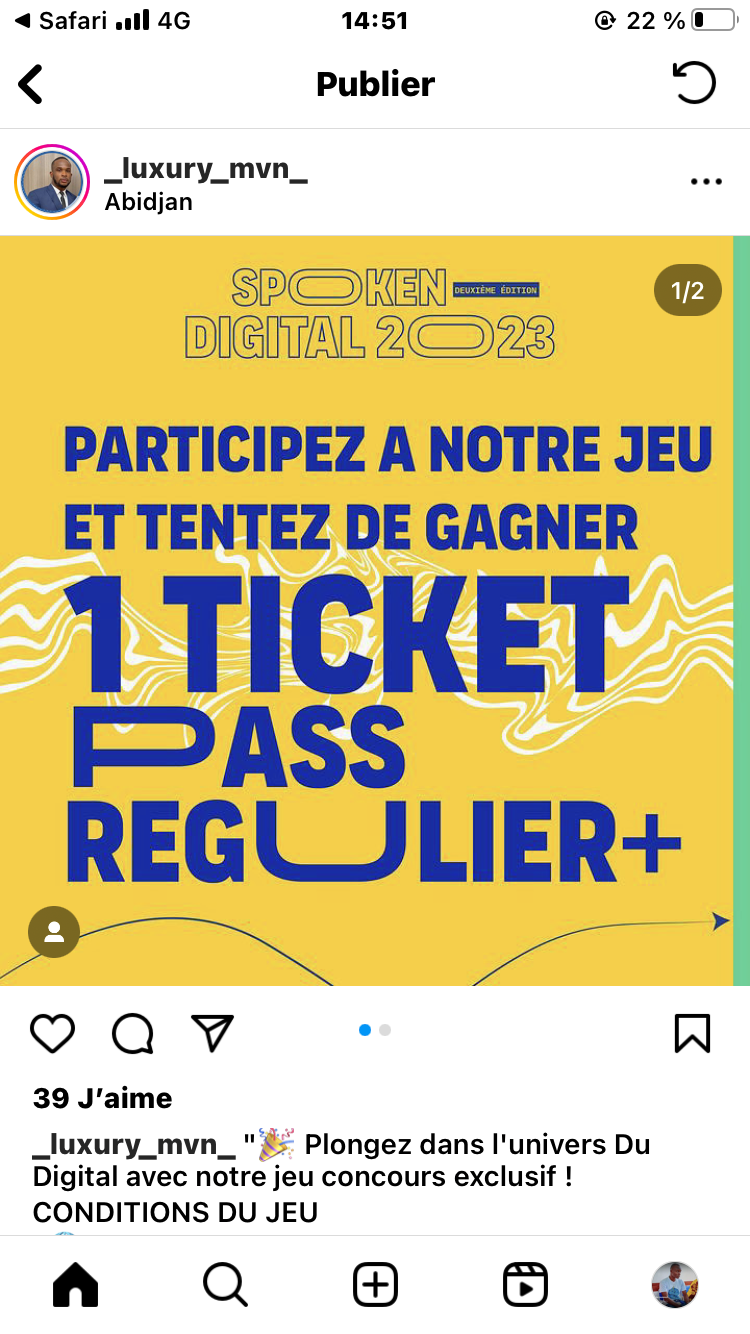Open the post's three-dot options menu
The height and width of the screenshot is (1334, 750).
coord(706,182)
